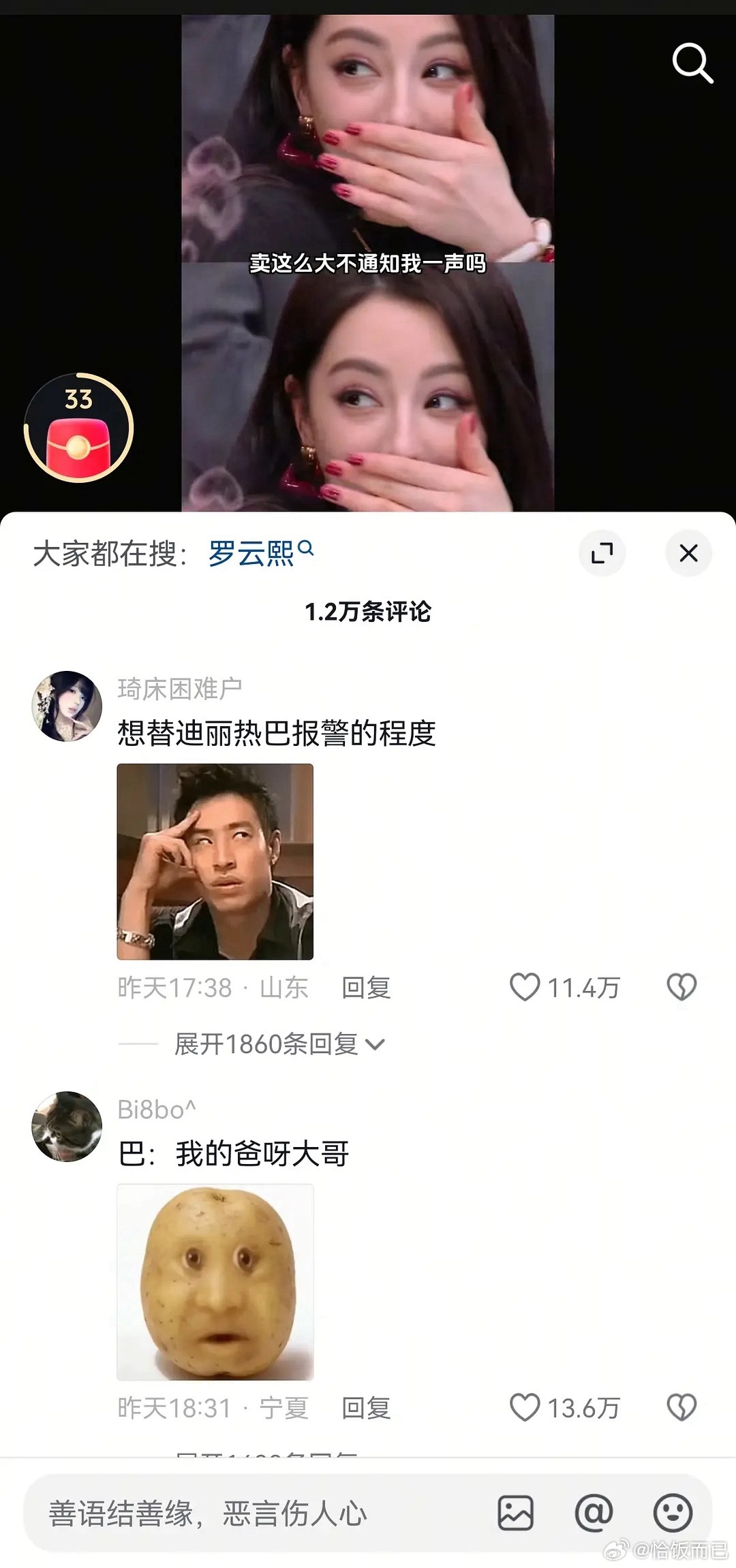Expand the 1860 replies
This screenshot has width=736, height=1568.
click(x=275, y=1043)
